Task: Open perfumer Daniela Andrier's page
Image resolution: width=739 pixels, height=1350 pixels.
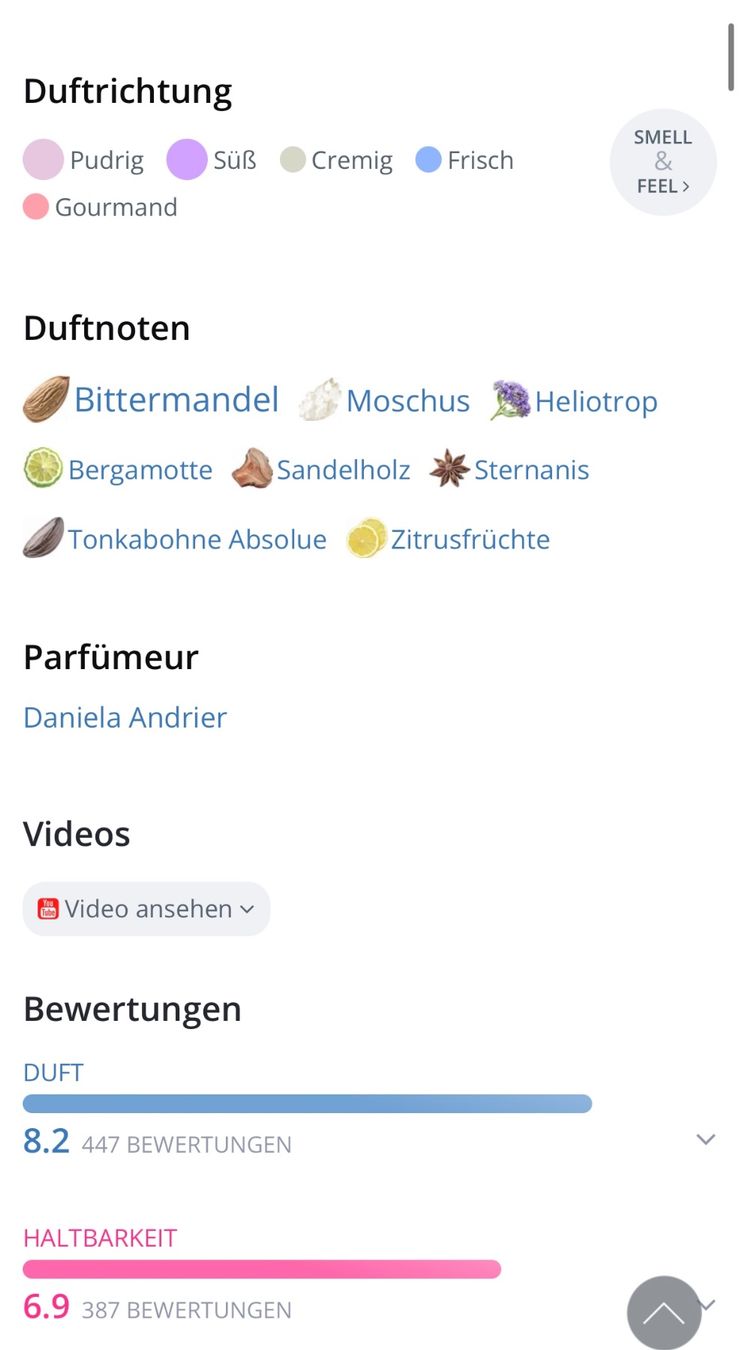Action: [125, 717]
